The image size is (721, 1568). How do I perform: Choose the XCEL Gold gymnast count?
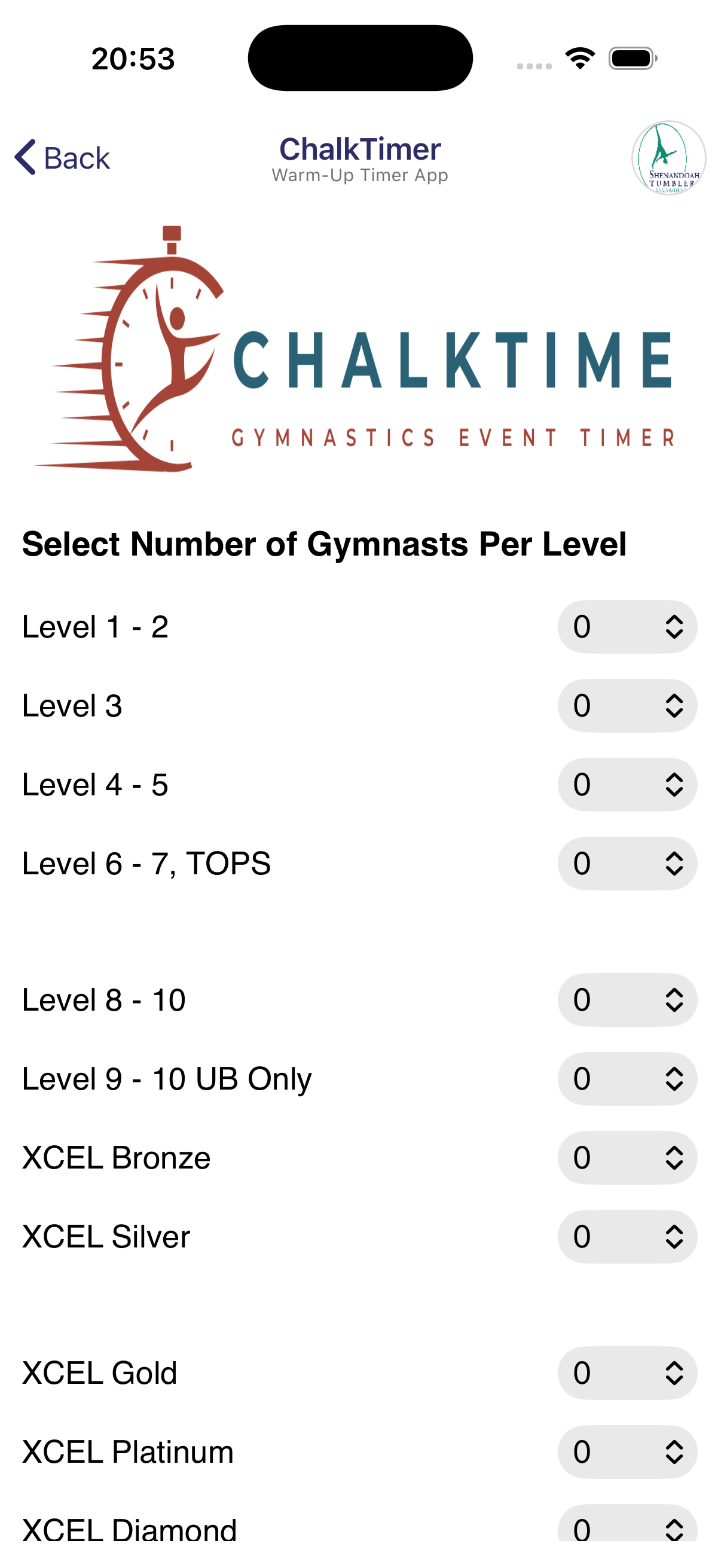pos(627,1373)
